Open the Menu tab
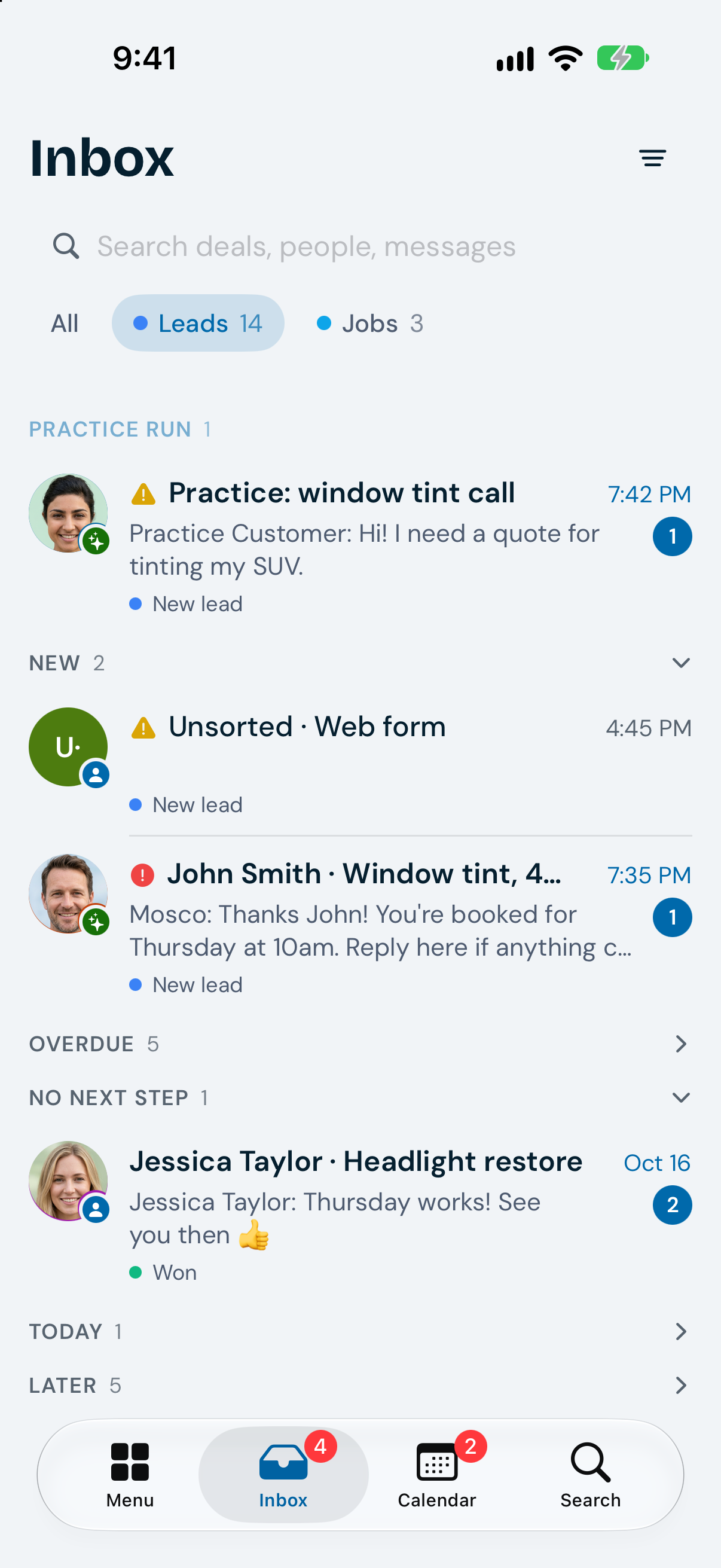This screenshot has width=721, height=1568. click(130, 1474)
